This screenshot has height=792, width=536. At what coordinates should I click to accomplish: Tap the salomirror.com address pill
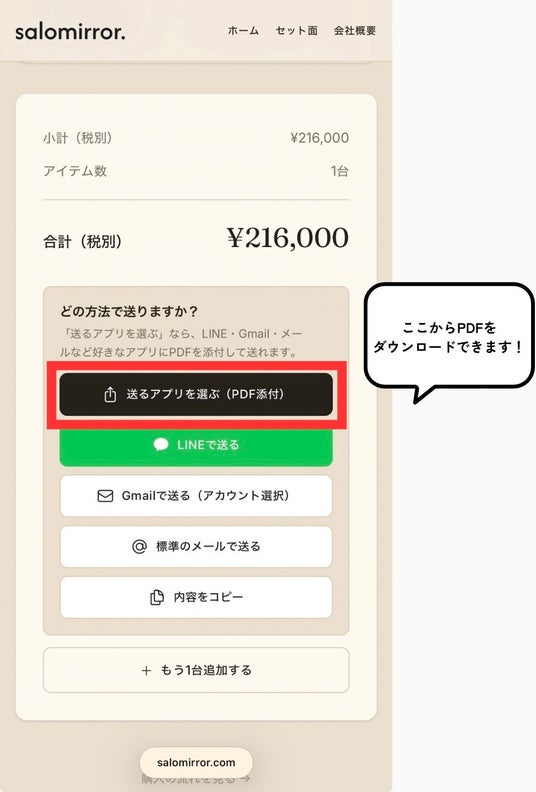click(x=196, y=762)
